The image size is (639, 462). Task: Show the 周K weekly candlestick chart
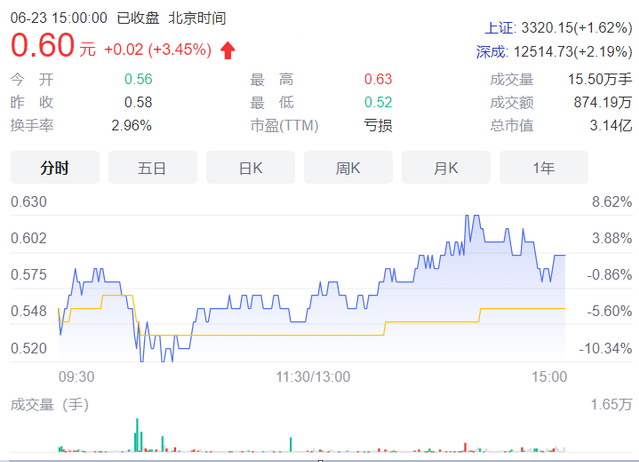click(348, 167)
